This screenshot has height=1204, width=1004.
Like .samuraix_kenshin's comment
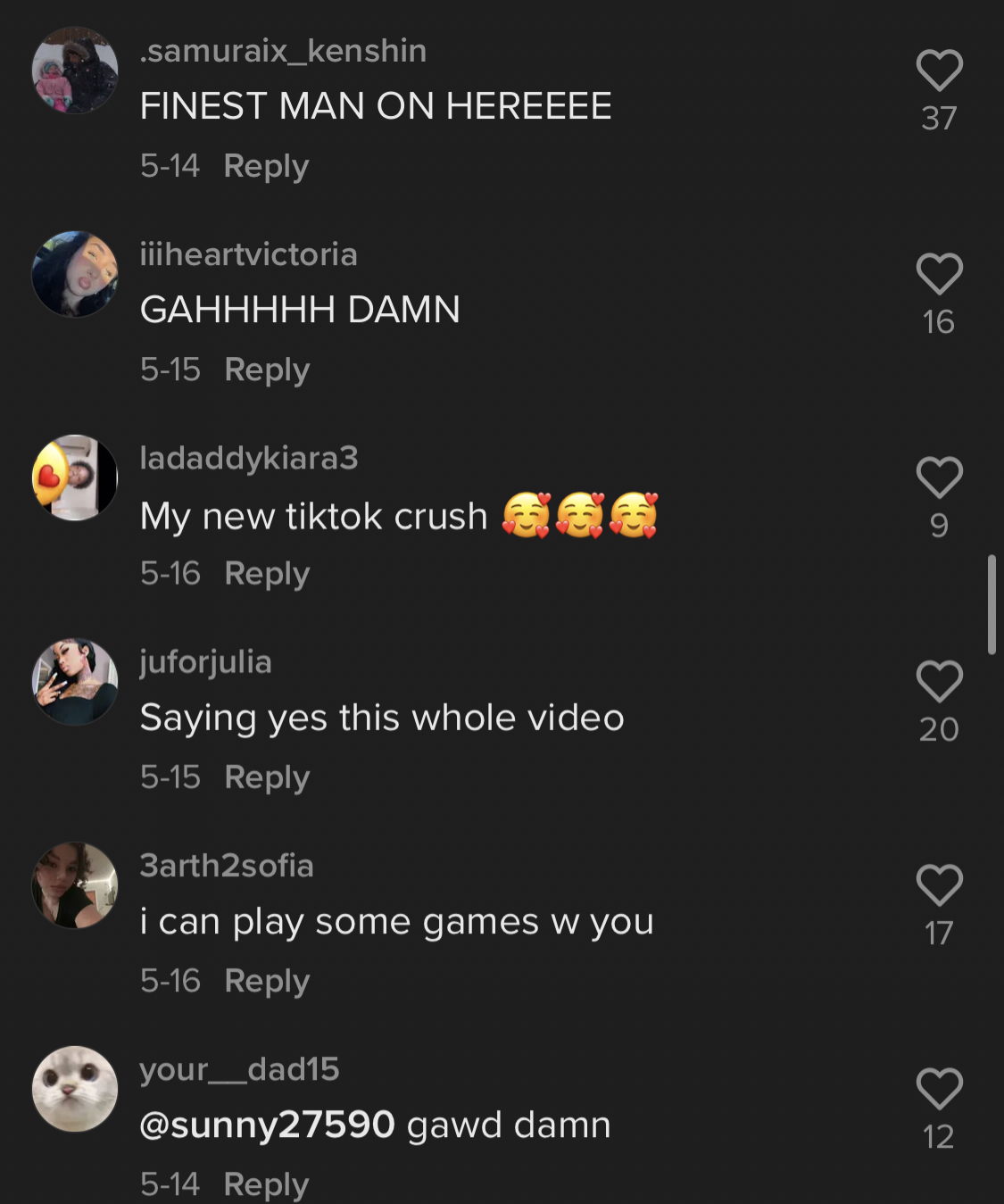(939, 71)
